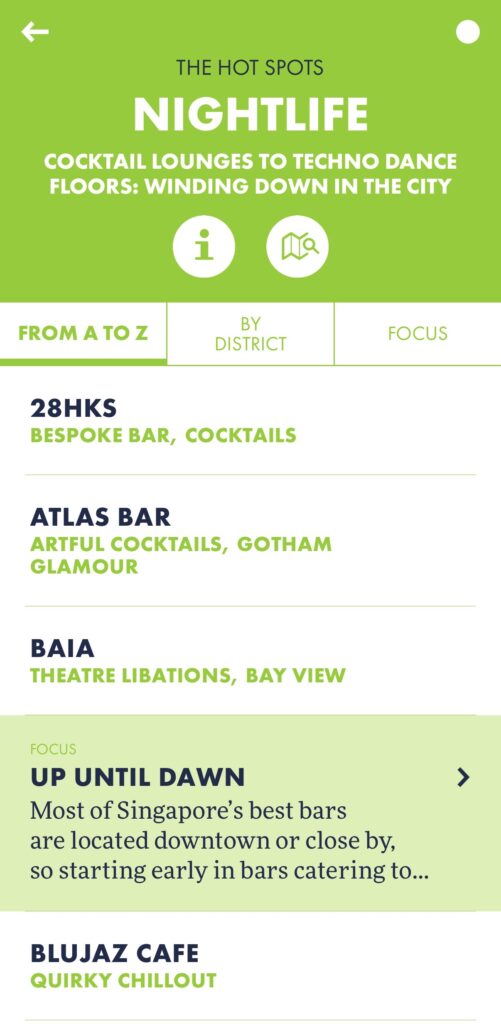This screenshot has width=501, height=1024.
Task: Tap the white circle button at top right
Action: pos(468,32)
